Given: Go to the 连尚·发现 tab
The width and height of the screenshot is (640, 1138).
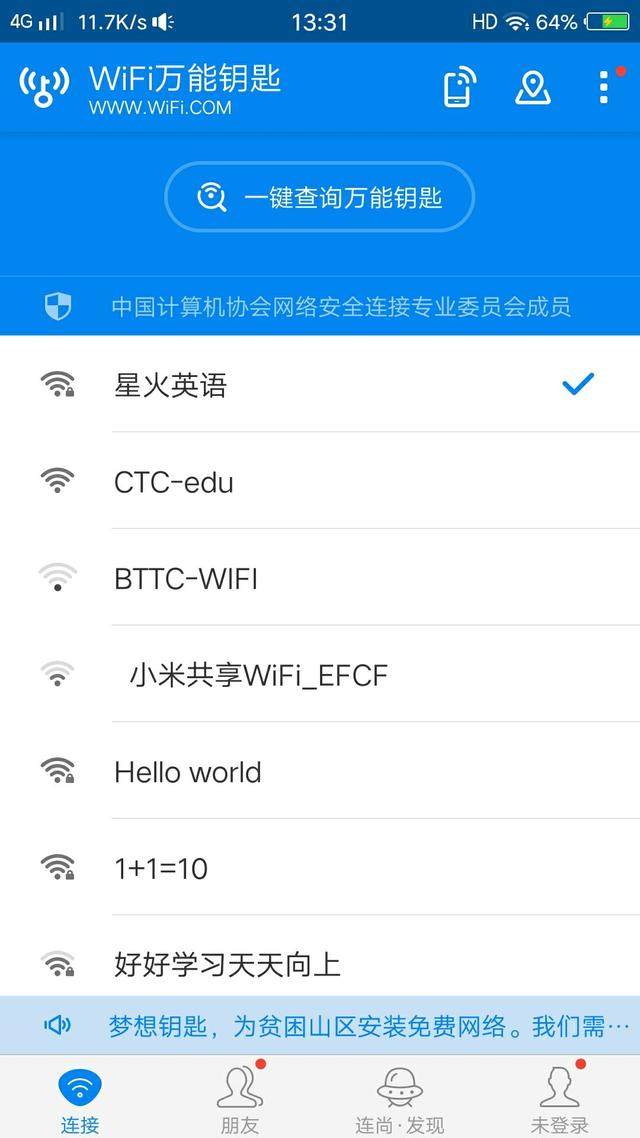Looking at the screenshot, I should (x=400, y=1098).
